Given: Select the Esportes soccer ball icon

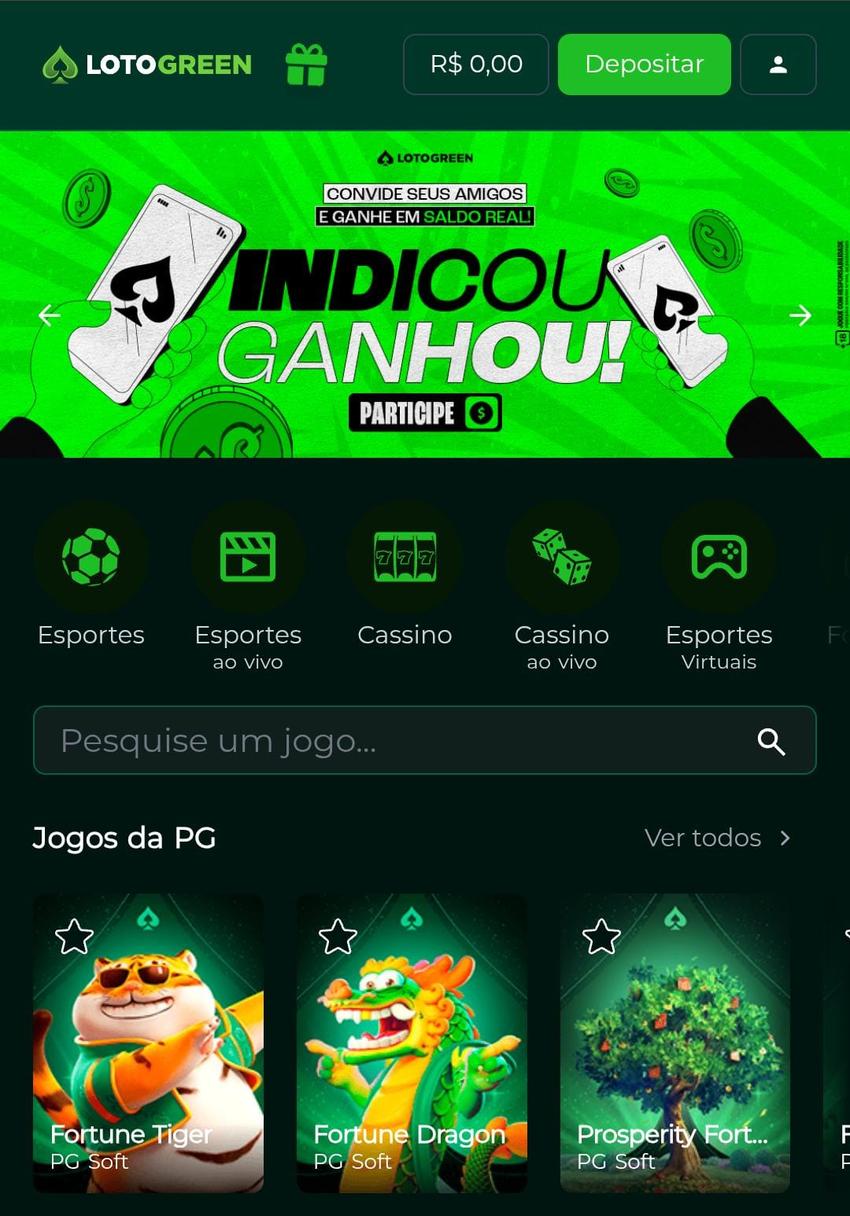Looking at the screenshot, I should coord(91,557).
